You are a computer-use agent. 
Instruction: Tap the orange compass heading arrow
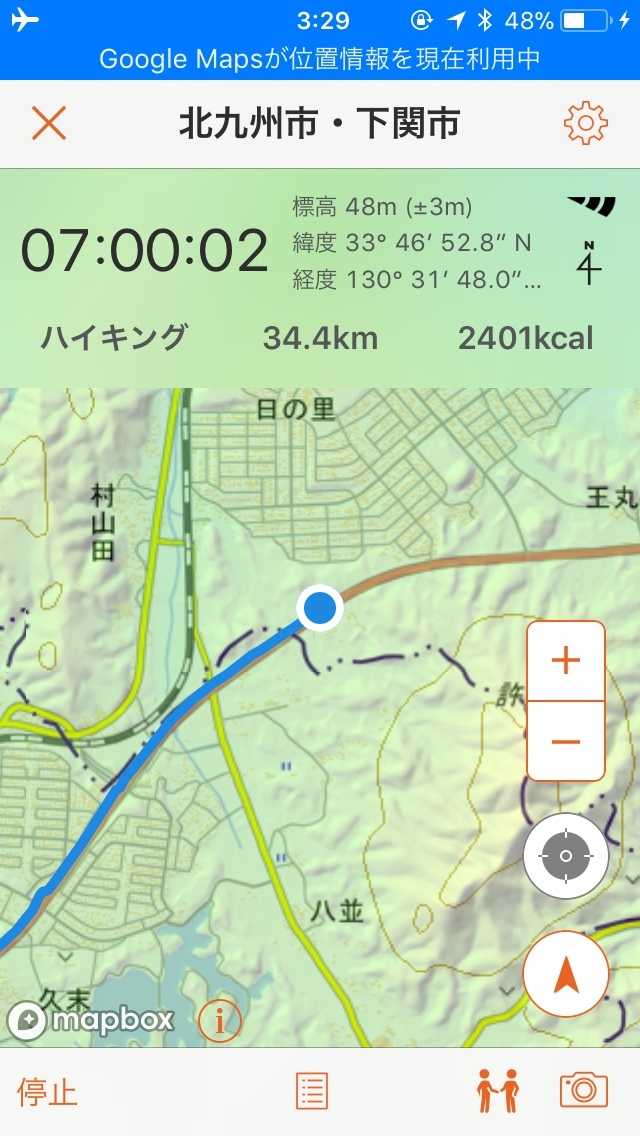pyautogui.click(x=565, y=973)
